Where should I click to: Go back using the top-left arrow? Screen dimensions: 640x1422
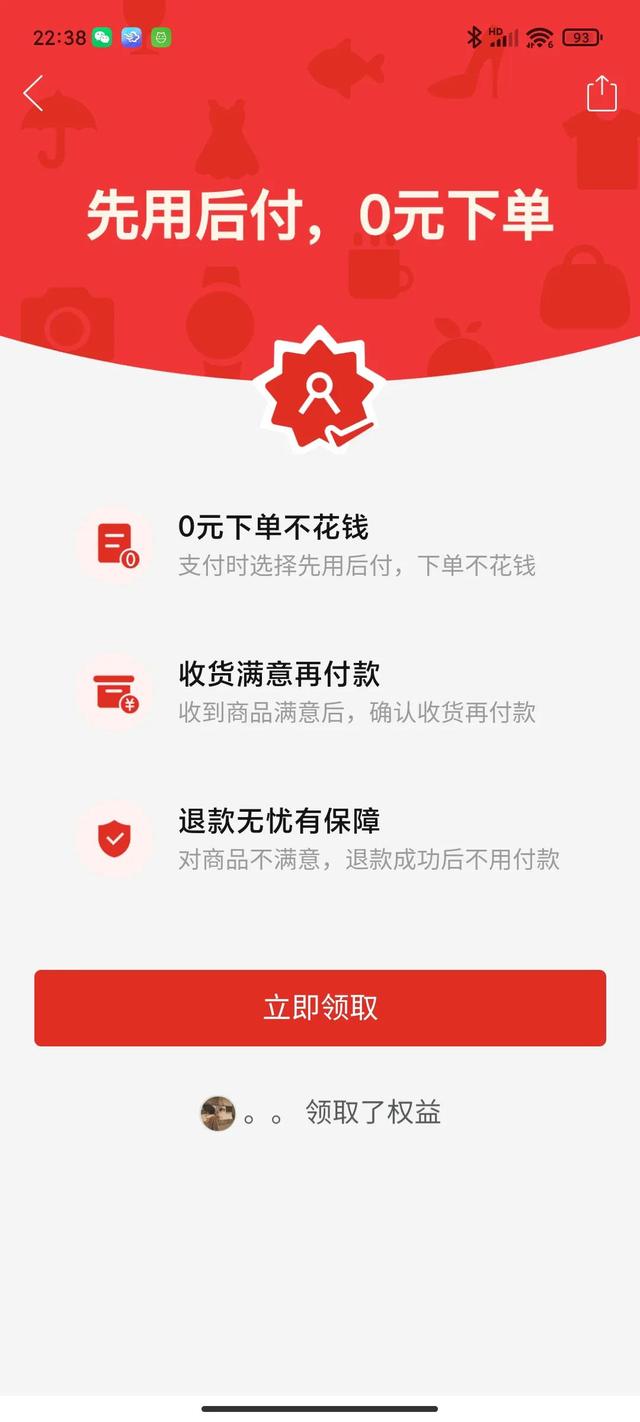(33, 93)
